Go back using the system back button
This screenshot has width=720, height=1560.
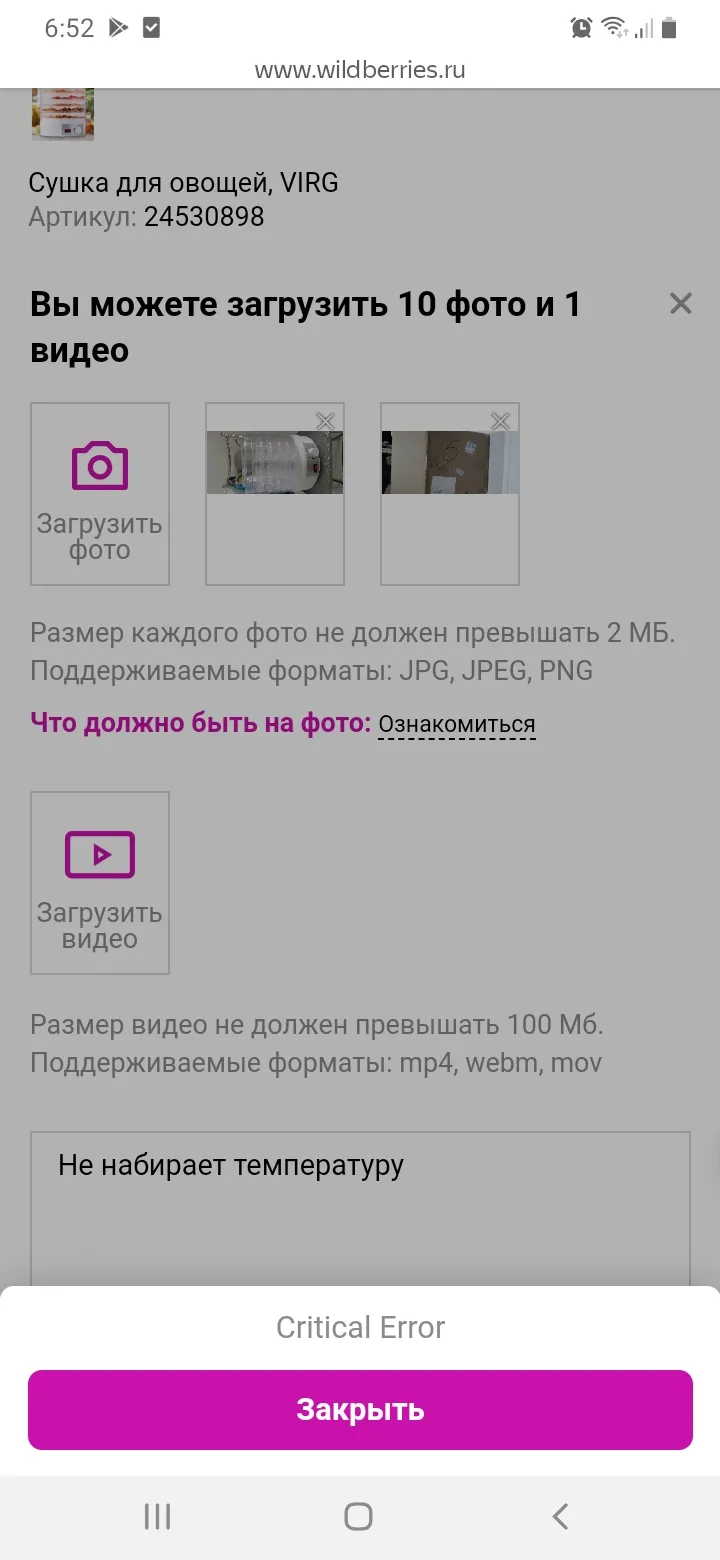(561, 1517)
